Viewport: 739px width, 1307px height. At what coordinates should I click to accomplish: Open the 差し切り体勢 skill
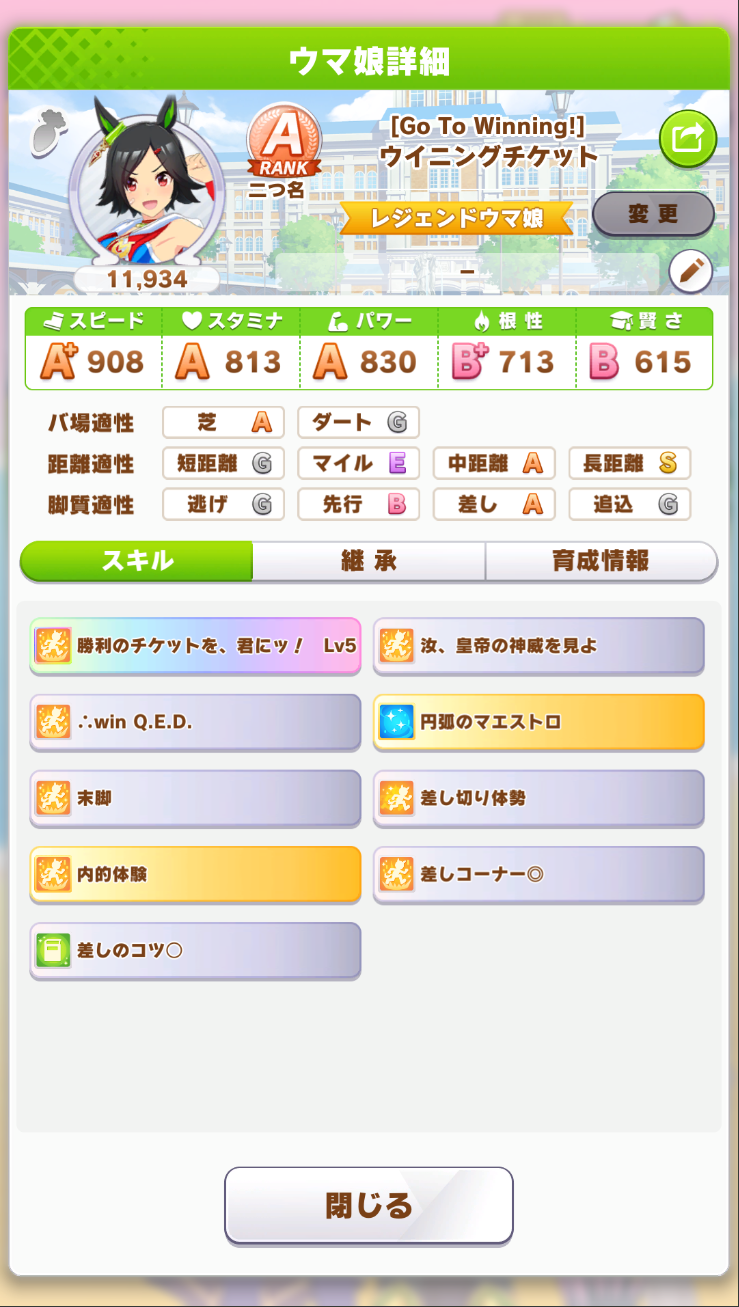[x=538, y=798]
